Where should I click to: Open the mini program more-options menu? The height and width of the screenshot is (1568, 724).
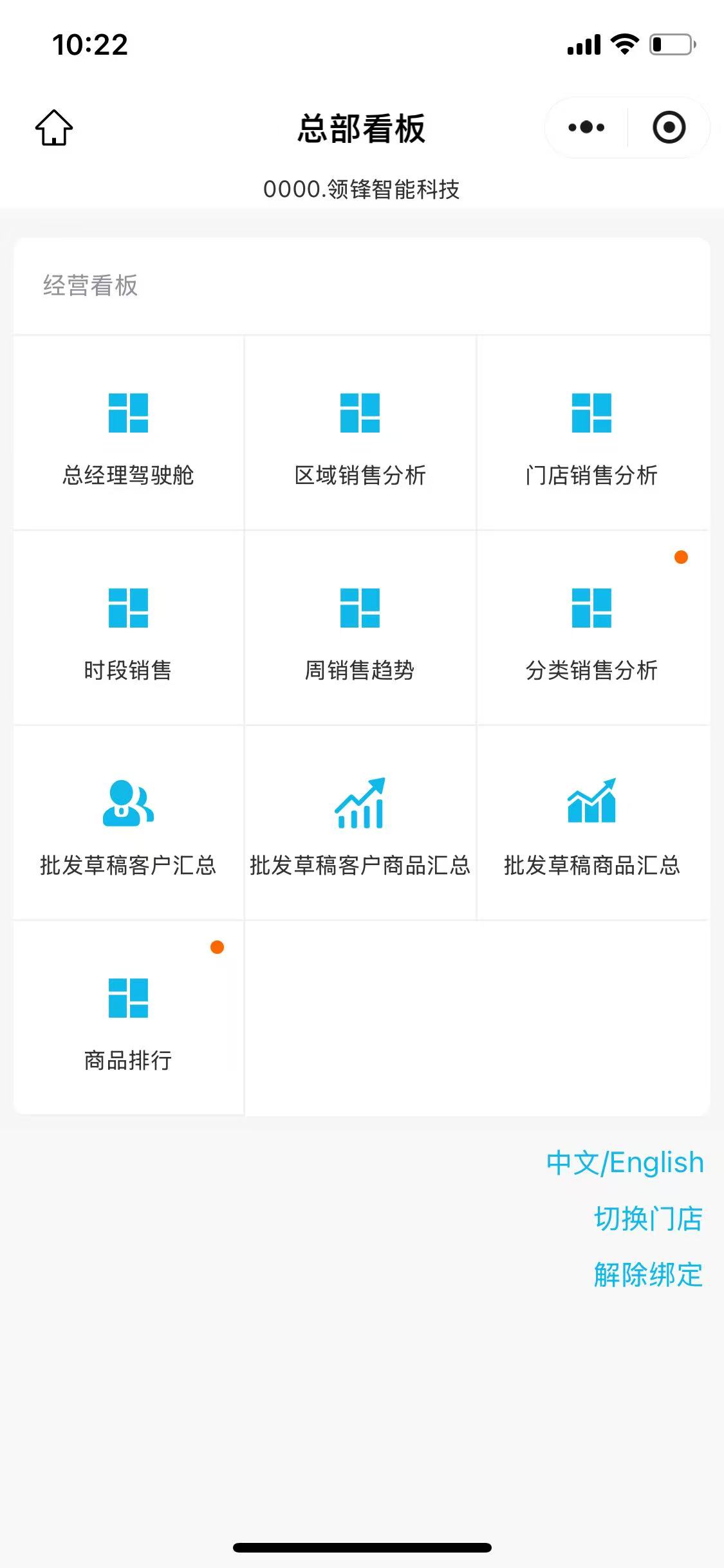pos(586,127)
